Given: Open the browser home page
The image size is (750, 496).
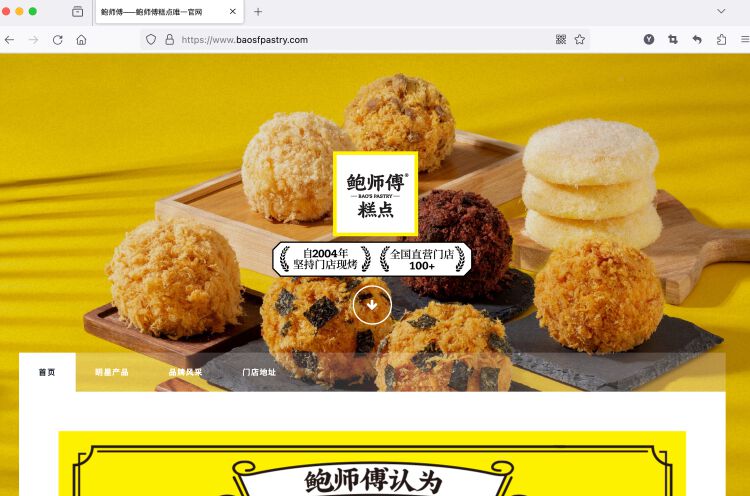Looking at the screenshot, I should click(x=81, y=40).
